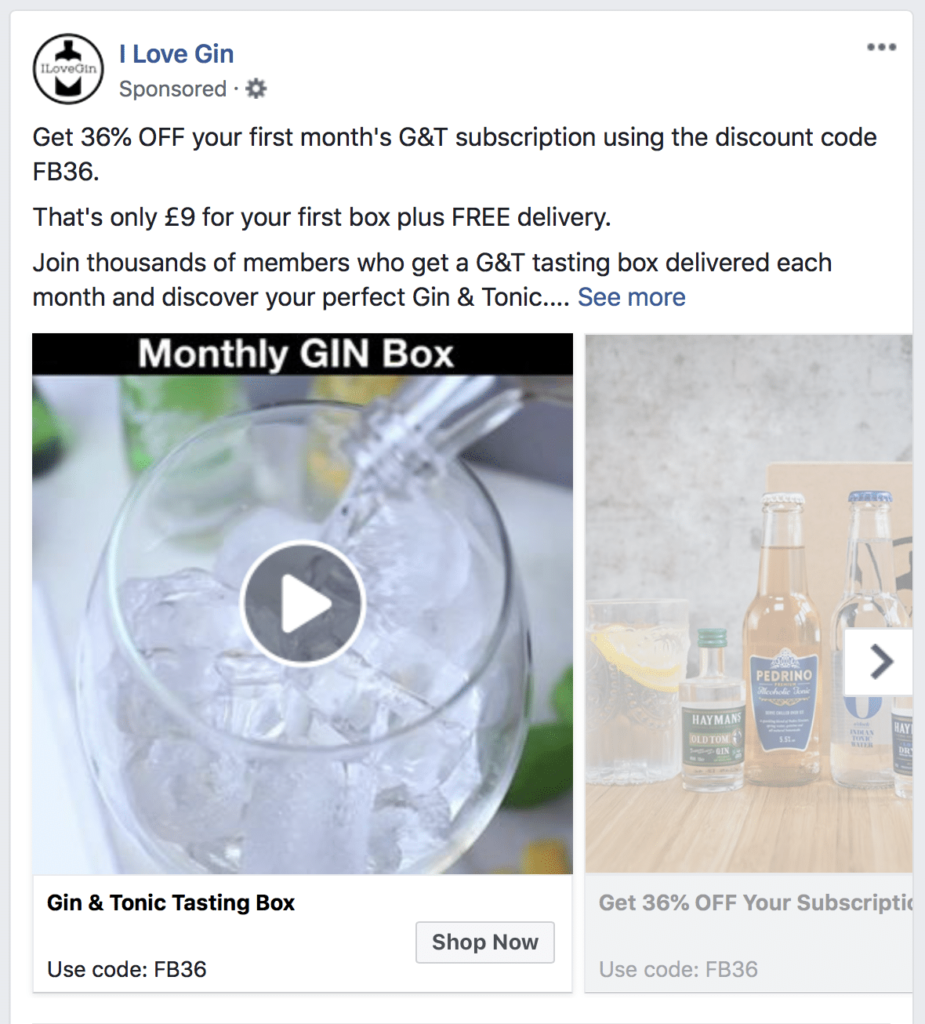This screenshot has height=1024, width=925.
Task: Tap the Shop Now button
Action: [x=485, y=942]
